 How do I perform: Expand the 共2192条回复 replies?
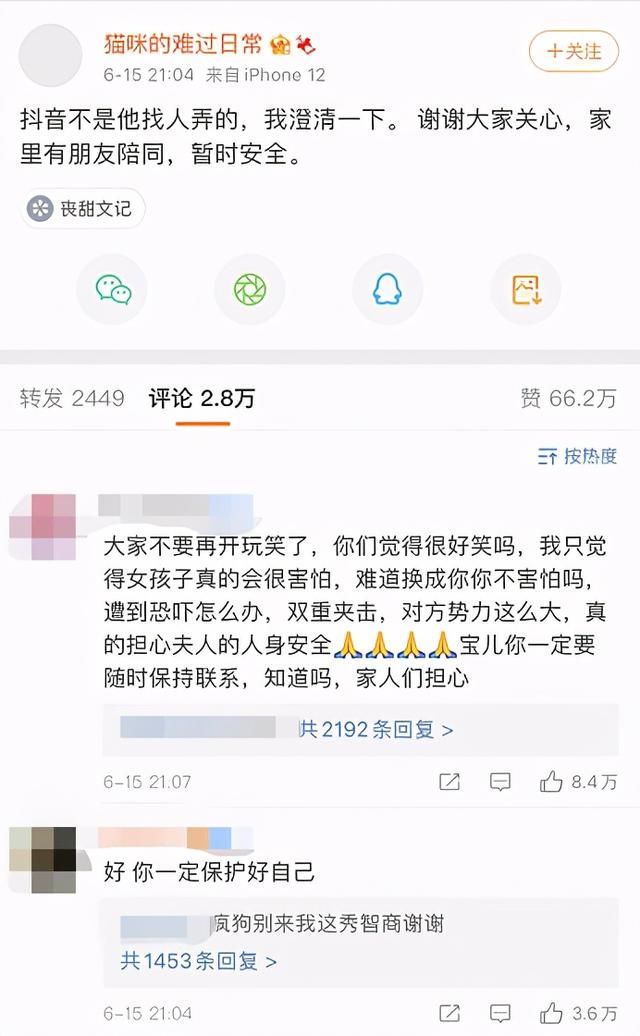coord(375,729)
